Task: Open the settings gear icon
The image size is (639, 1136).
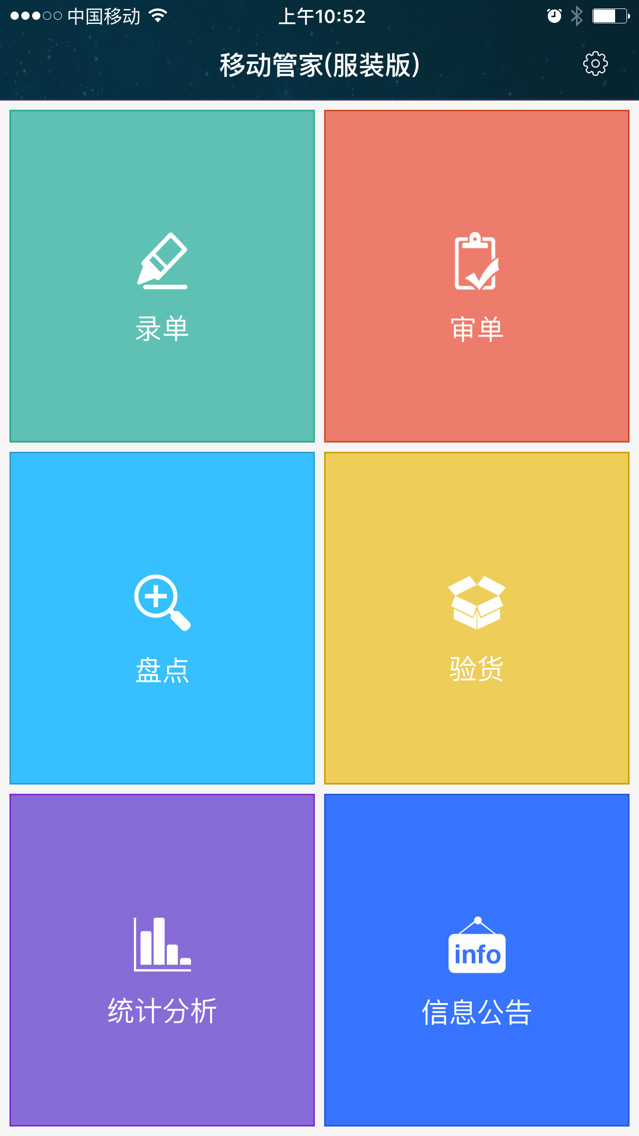Action: pyautogui.click(x=595, y=64)
